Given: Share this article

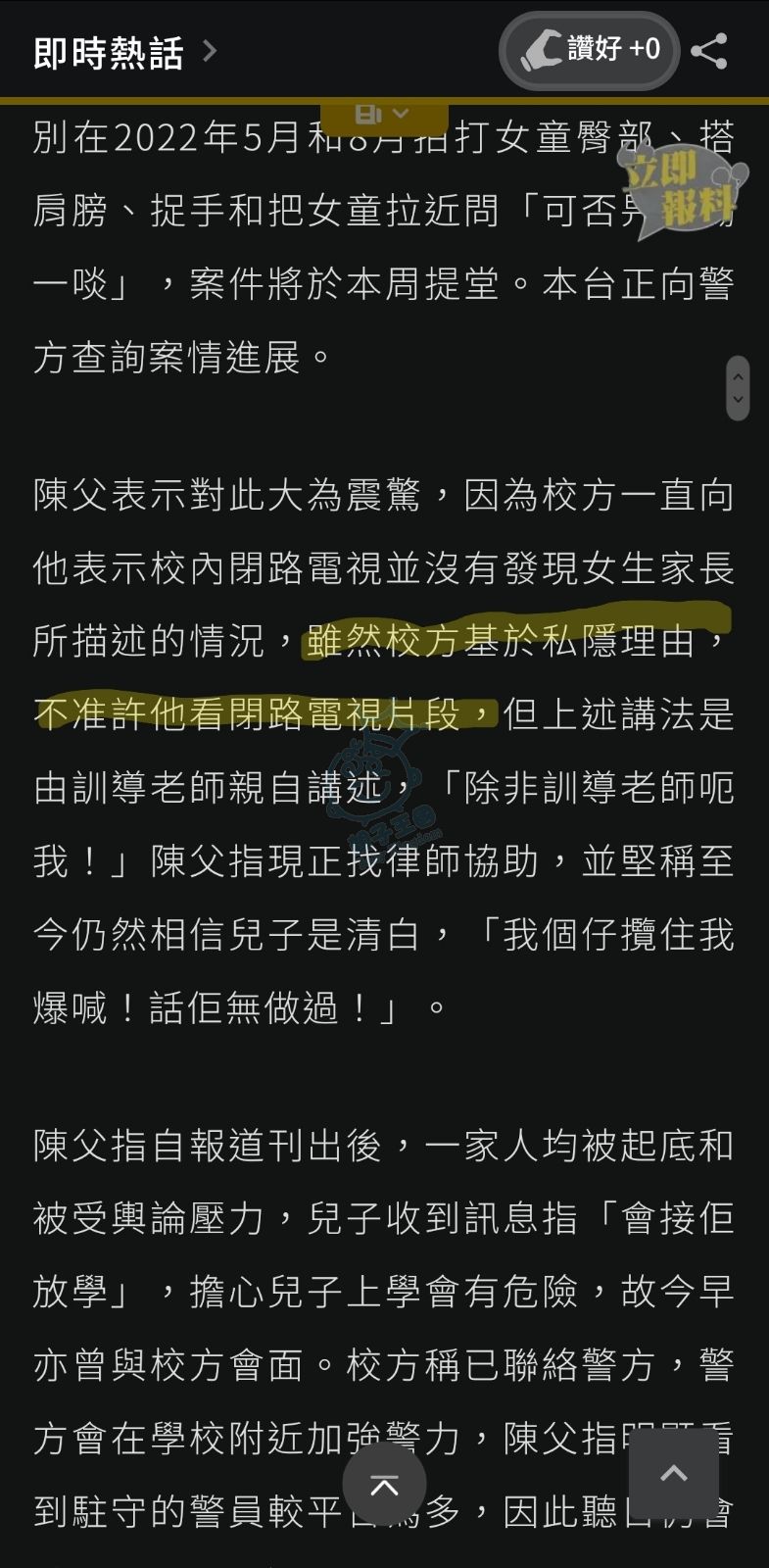Looking at the screenshot, I should [x=708, y=51].
